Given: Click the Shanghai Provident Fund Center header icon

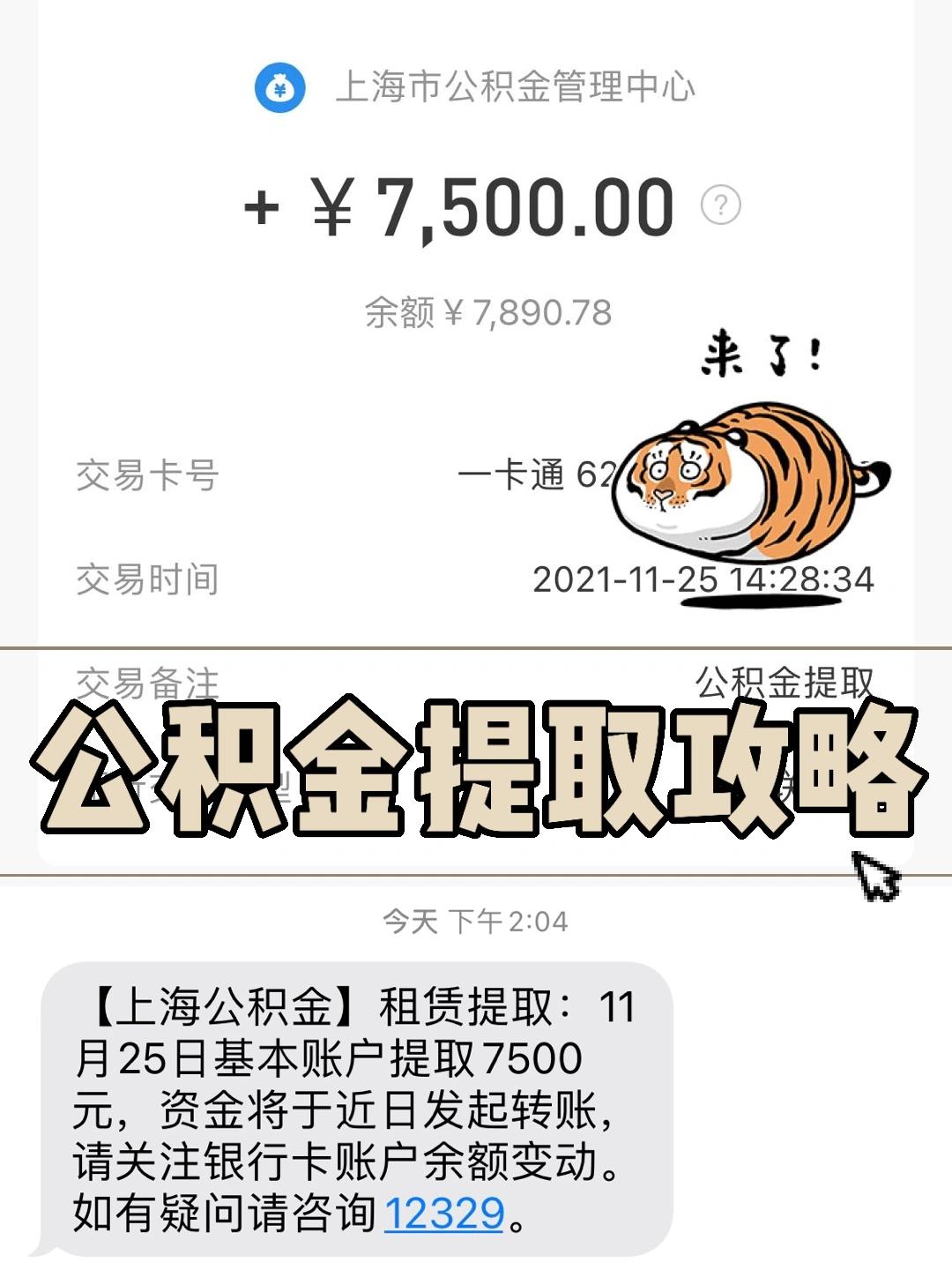Looking at the screenshot, I should click(x=280, y=88).
